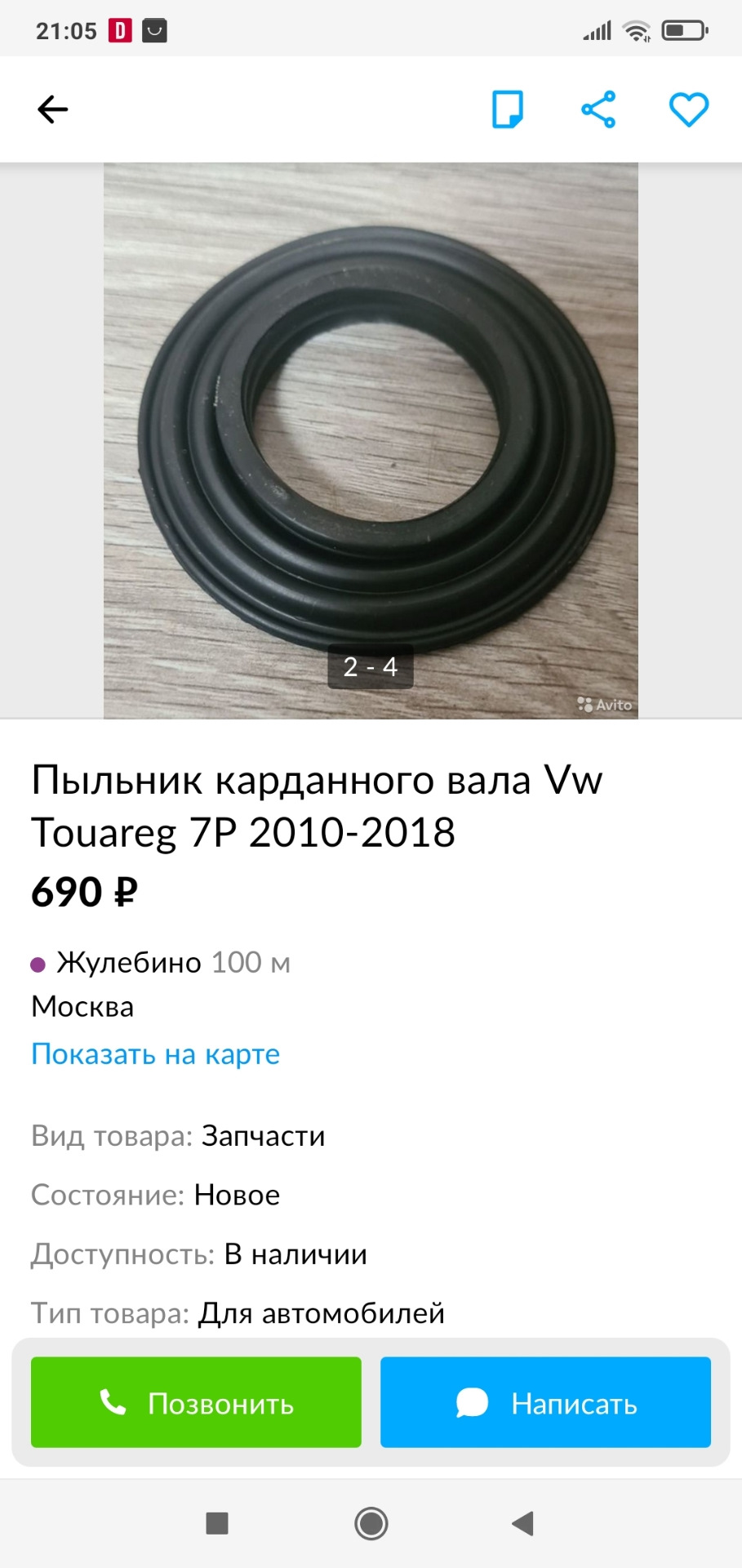Screen dimensions: 742x1568
Task: Call the seller via 'Позвонить'
Action: [x=196, y=1402]
